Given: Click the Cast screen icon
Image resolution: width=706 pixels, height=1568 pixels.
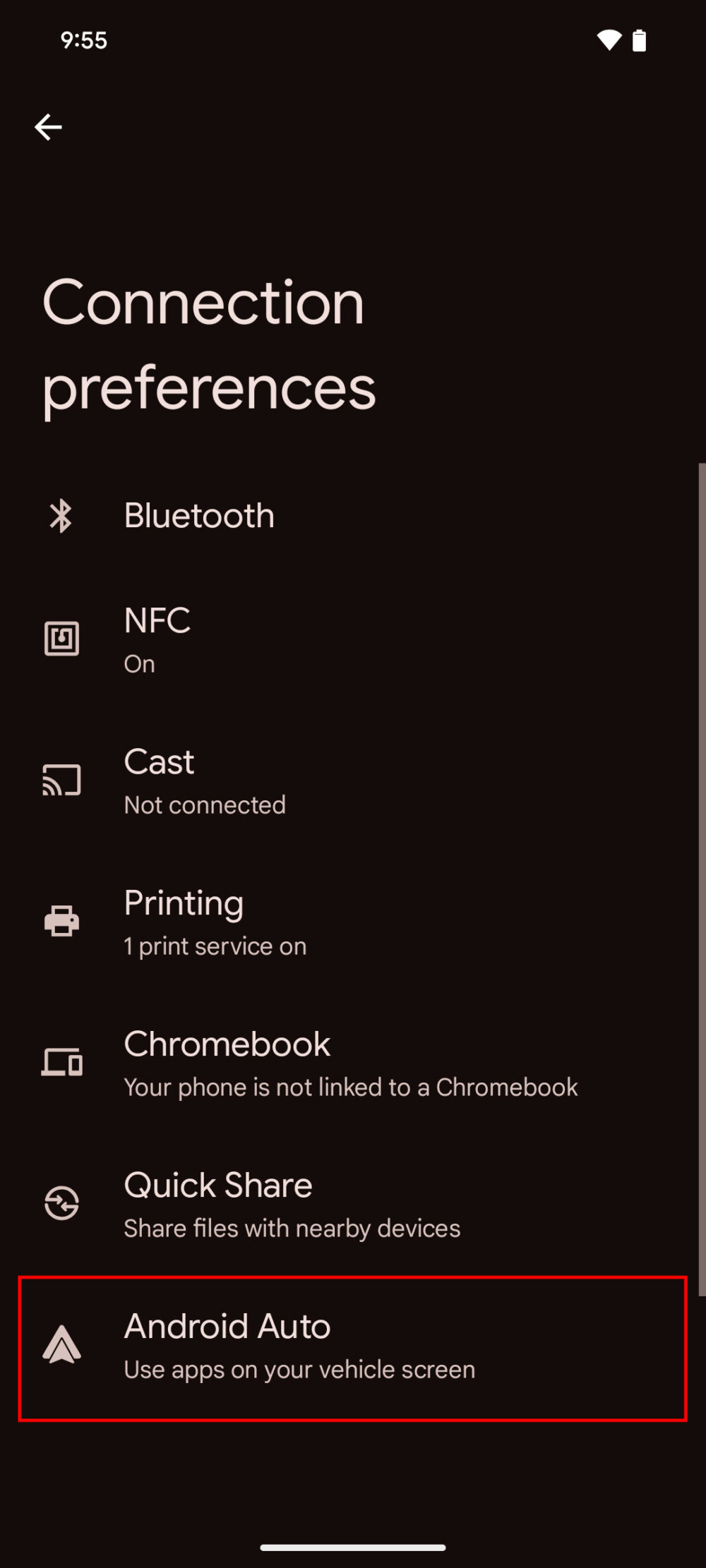Looking at the screenshot, I should (x=61, y=780).
